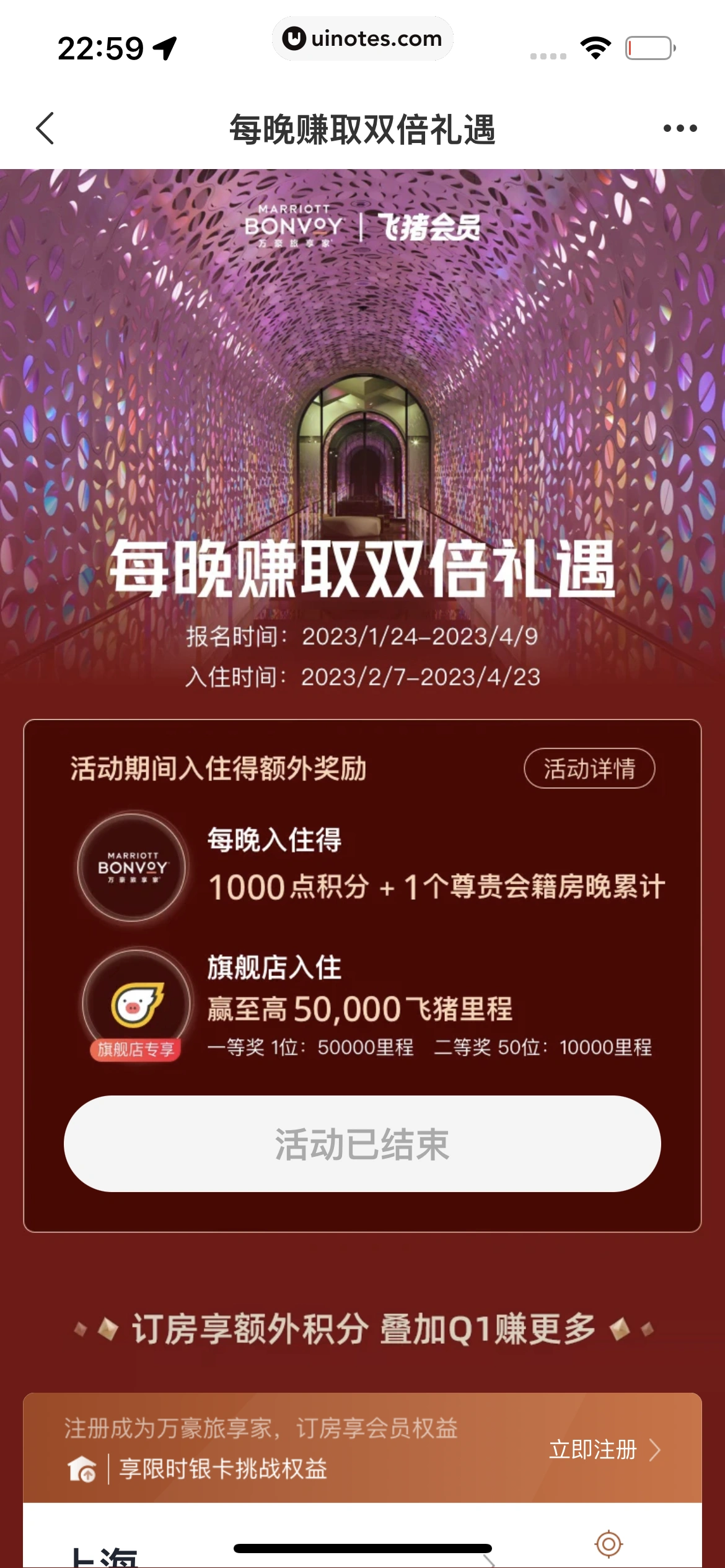The width and height of the screenshot is (725, 1568).
Task: Tap the location target icon
Action: pos(609,1544)
